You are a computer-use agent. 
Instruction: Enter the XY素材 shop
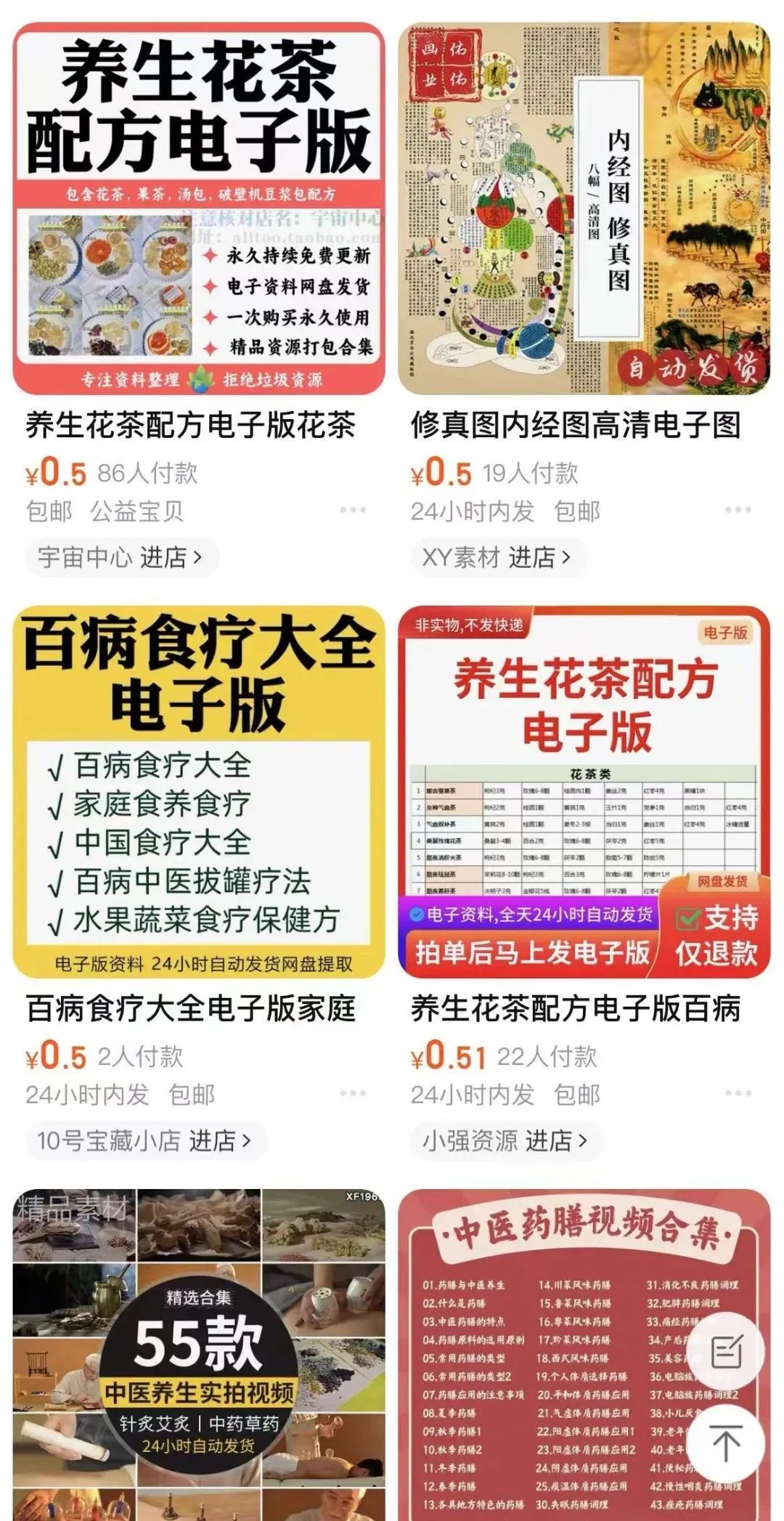coord(497,558)
